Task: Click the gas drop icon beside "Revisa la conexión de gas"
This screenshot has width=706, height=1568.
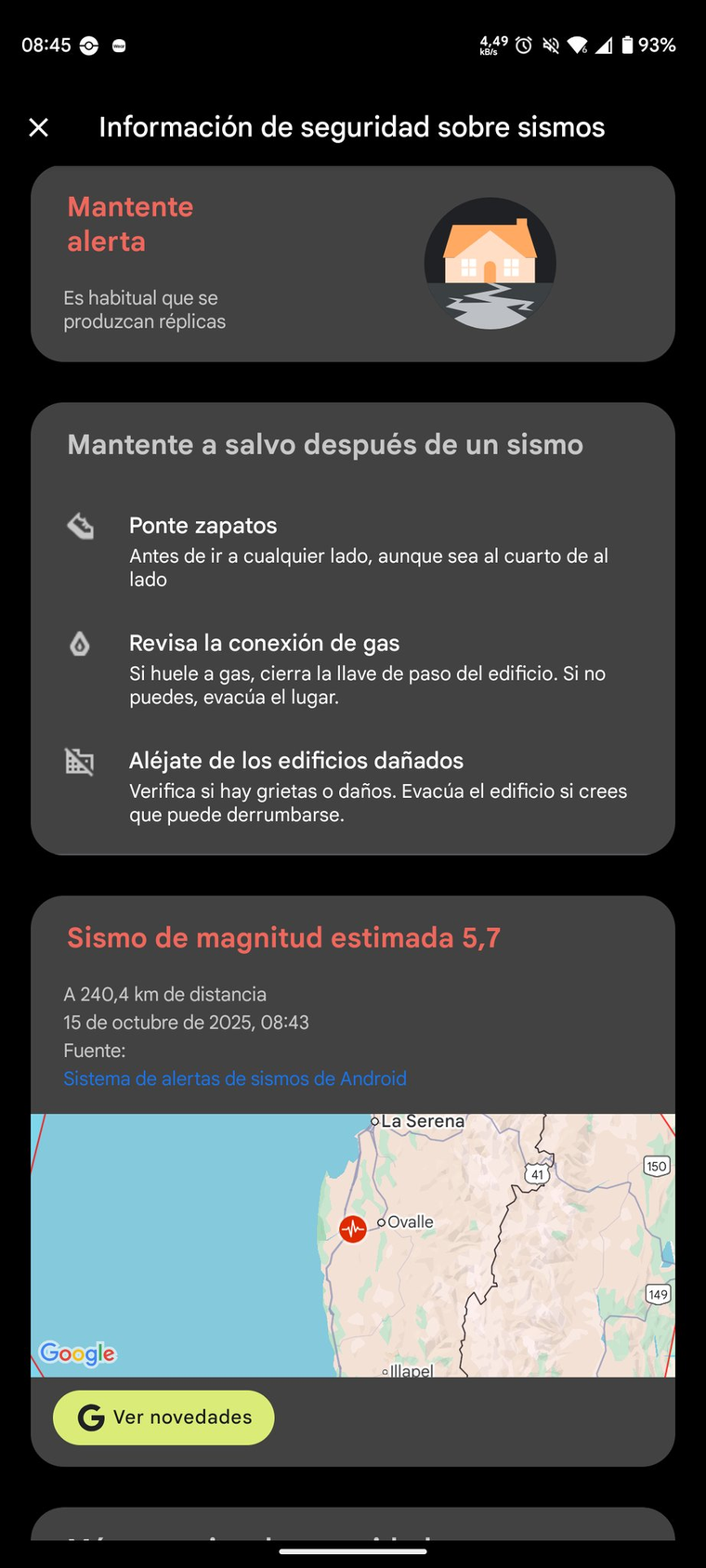Action: [x=81, y=644]
